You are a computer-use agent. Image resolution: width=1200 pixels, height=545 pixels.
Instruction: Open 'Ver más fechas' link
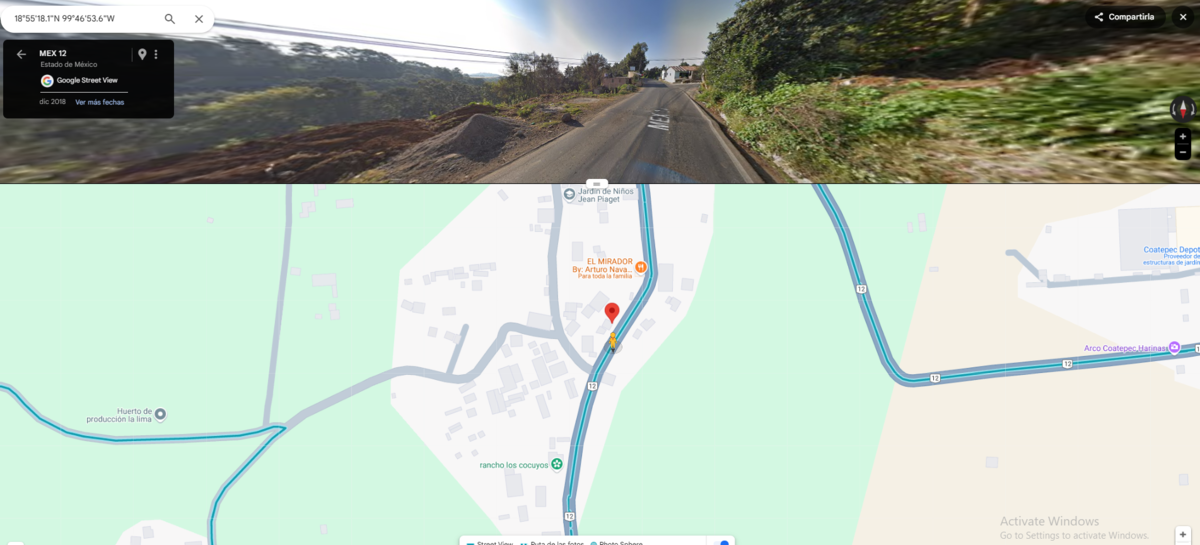pyautogui.click(x=99, y=102)
